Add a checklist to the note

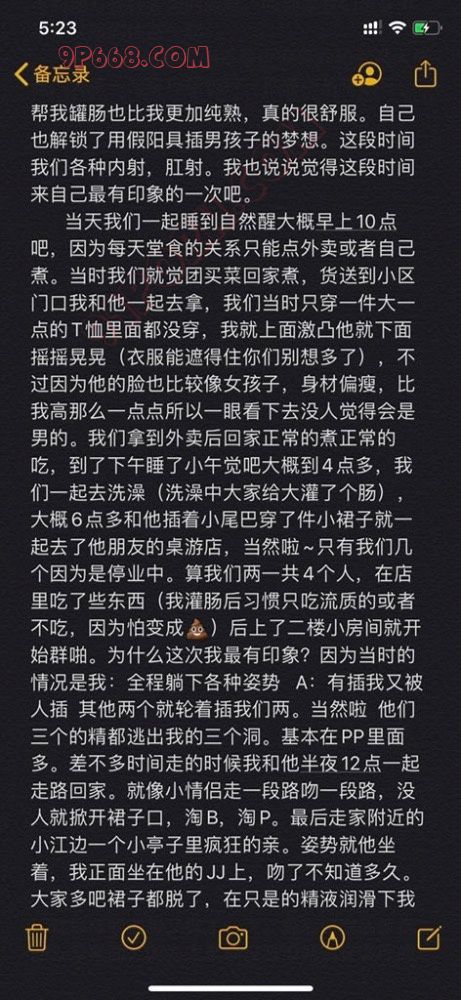134,938
